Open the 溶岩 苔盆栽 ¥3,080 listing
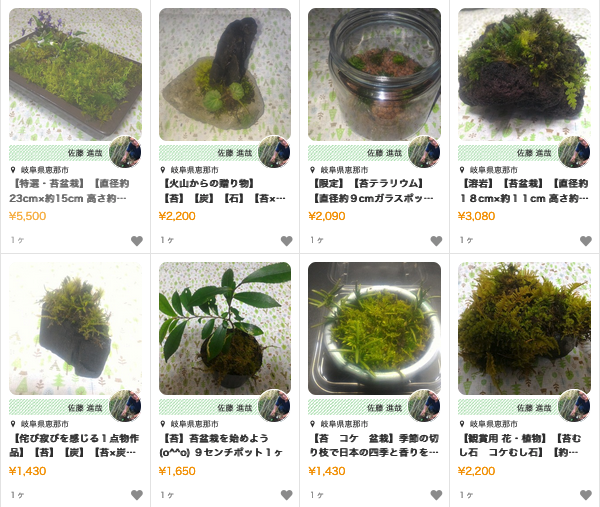Image resolution: width=600 pixels, height=507 pixels. coord(524,75)
